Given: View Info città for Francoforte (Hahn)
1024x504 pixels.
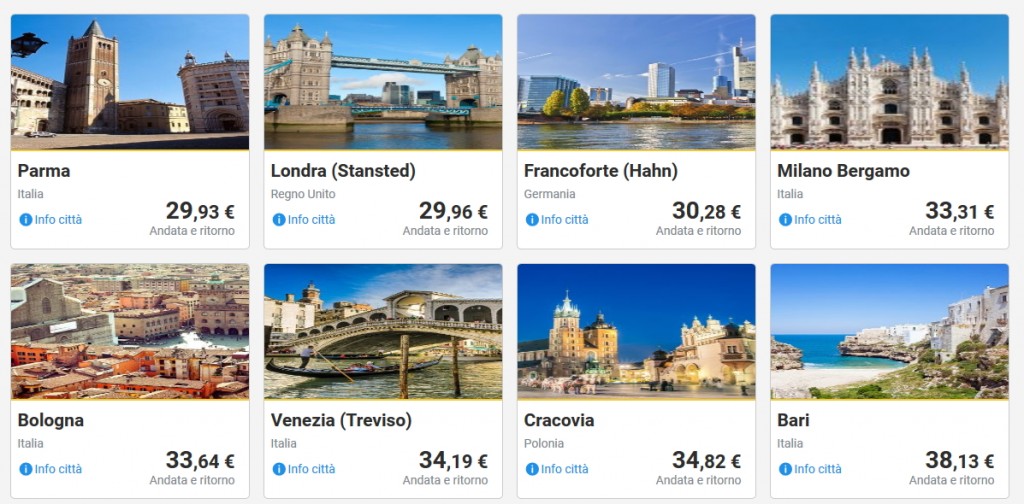Looking at the screenshot, I should (557, 220).
